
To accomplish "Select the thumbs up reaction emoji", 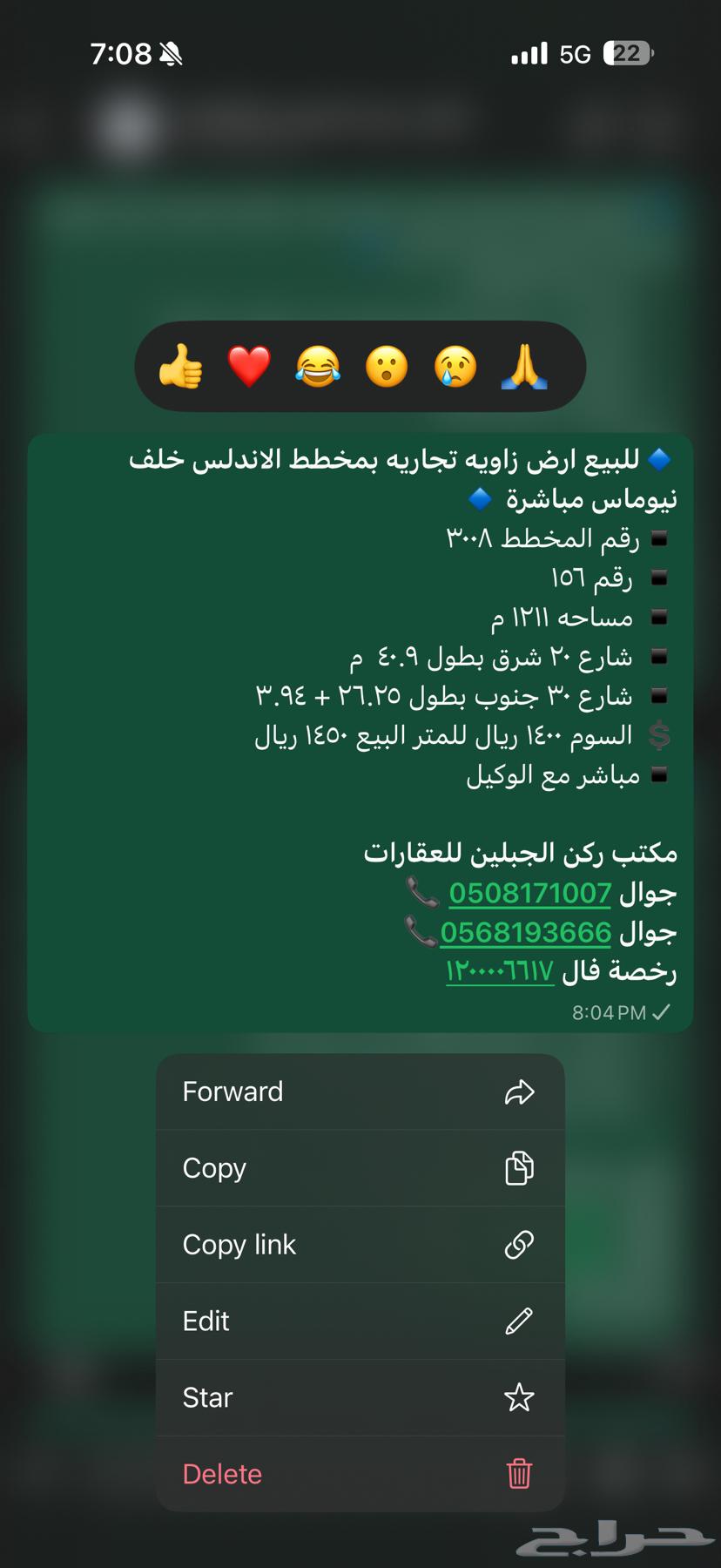I will point(180,366).
